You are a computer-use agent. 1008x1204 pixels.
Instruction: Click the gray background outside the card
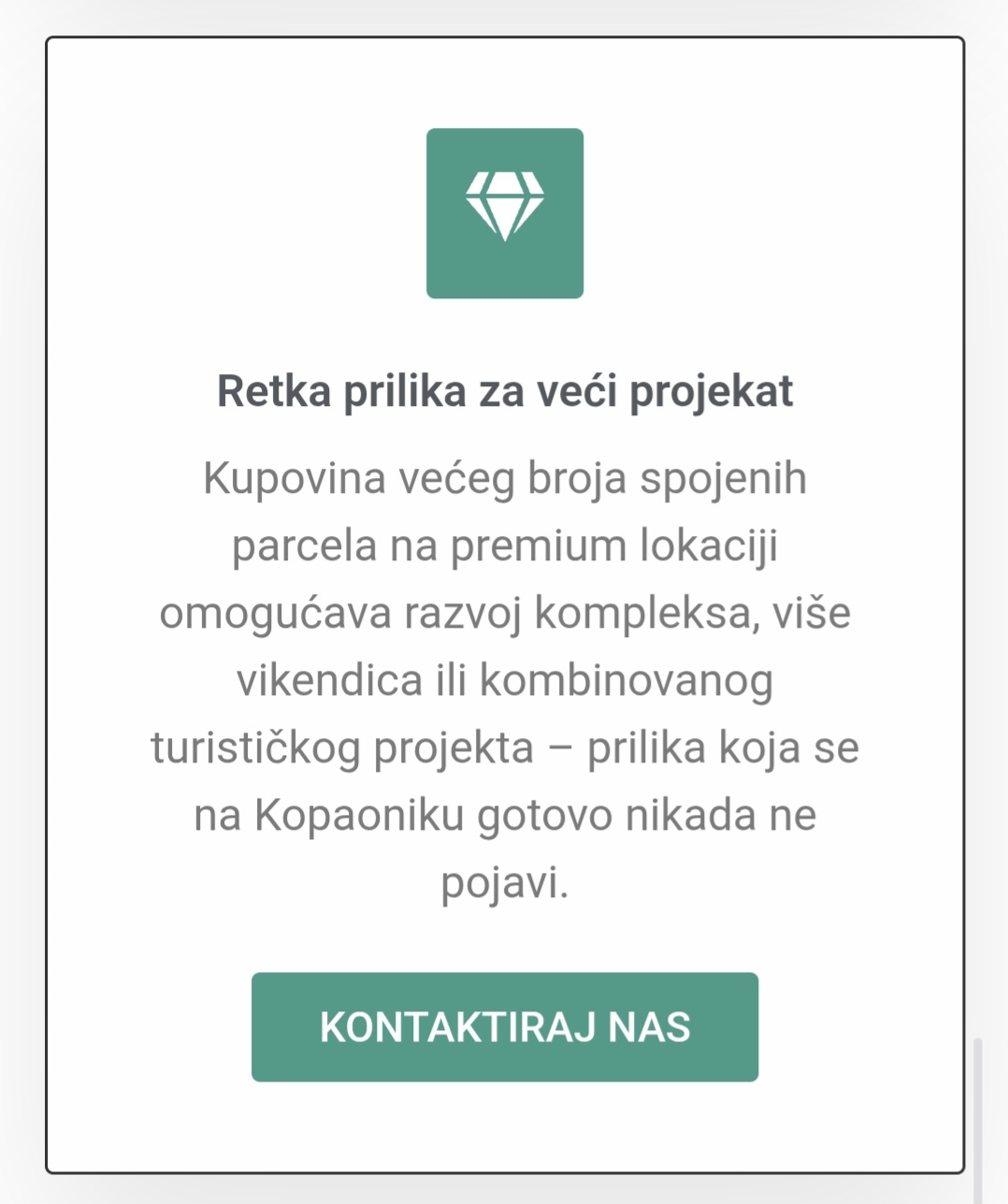pyautogui.click(x=19, y=599)
